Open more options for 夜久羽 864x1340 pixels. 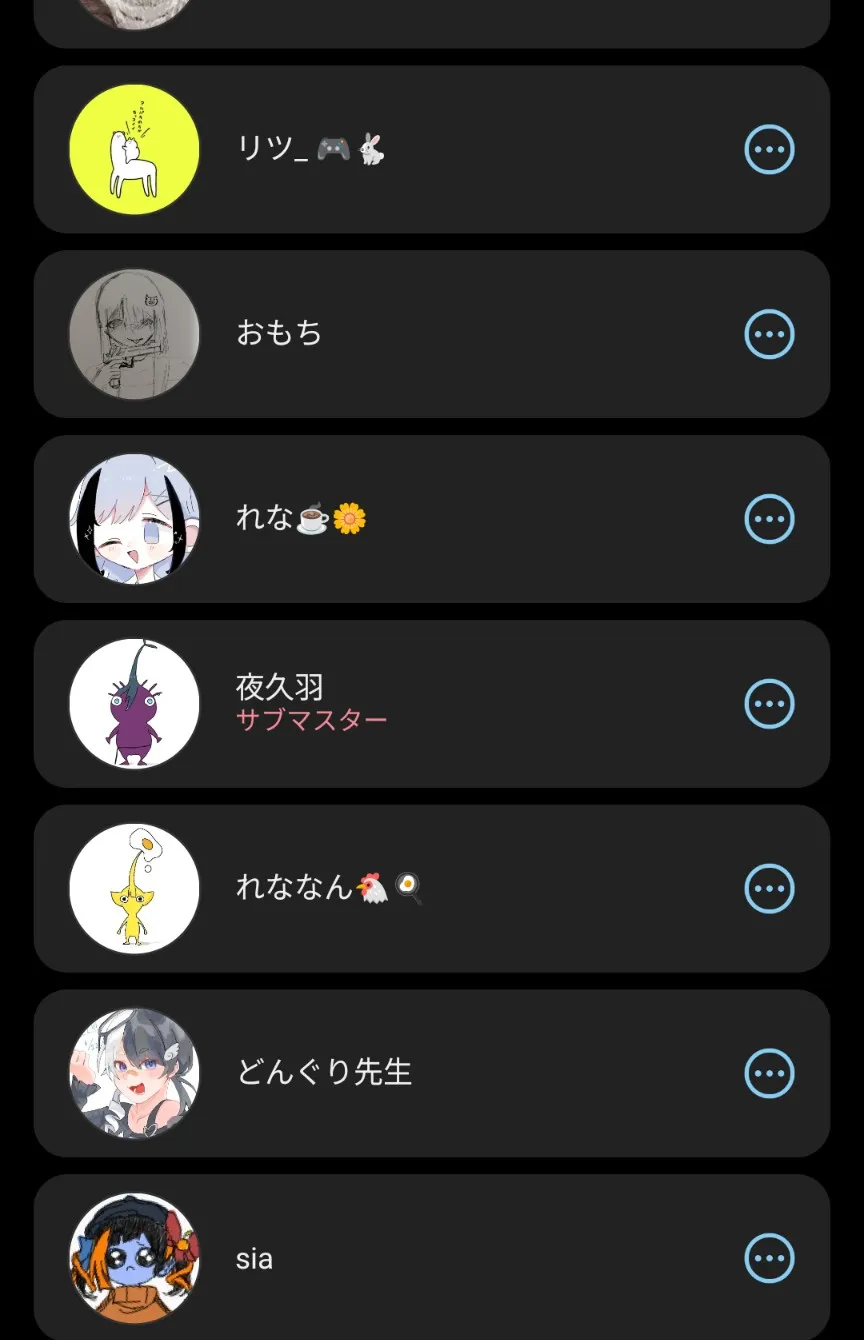(769, 704)
